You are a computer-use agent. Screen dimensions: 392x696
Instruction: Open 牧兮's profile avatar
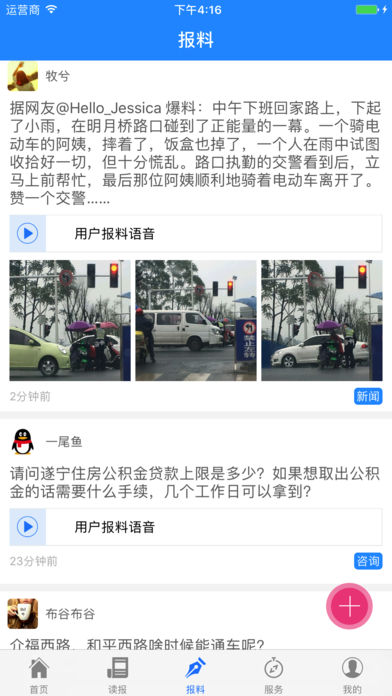(x=23, y=76)
